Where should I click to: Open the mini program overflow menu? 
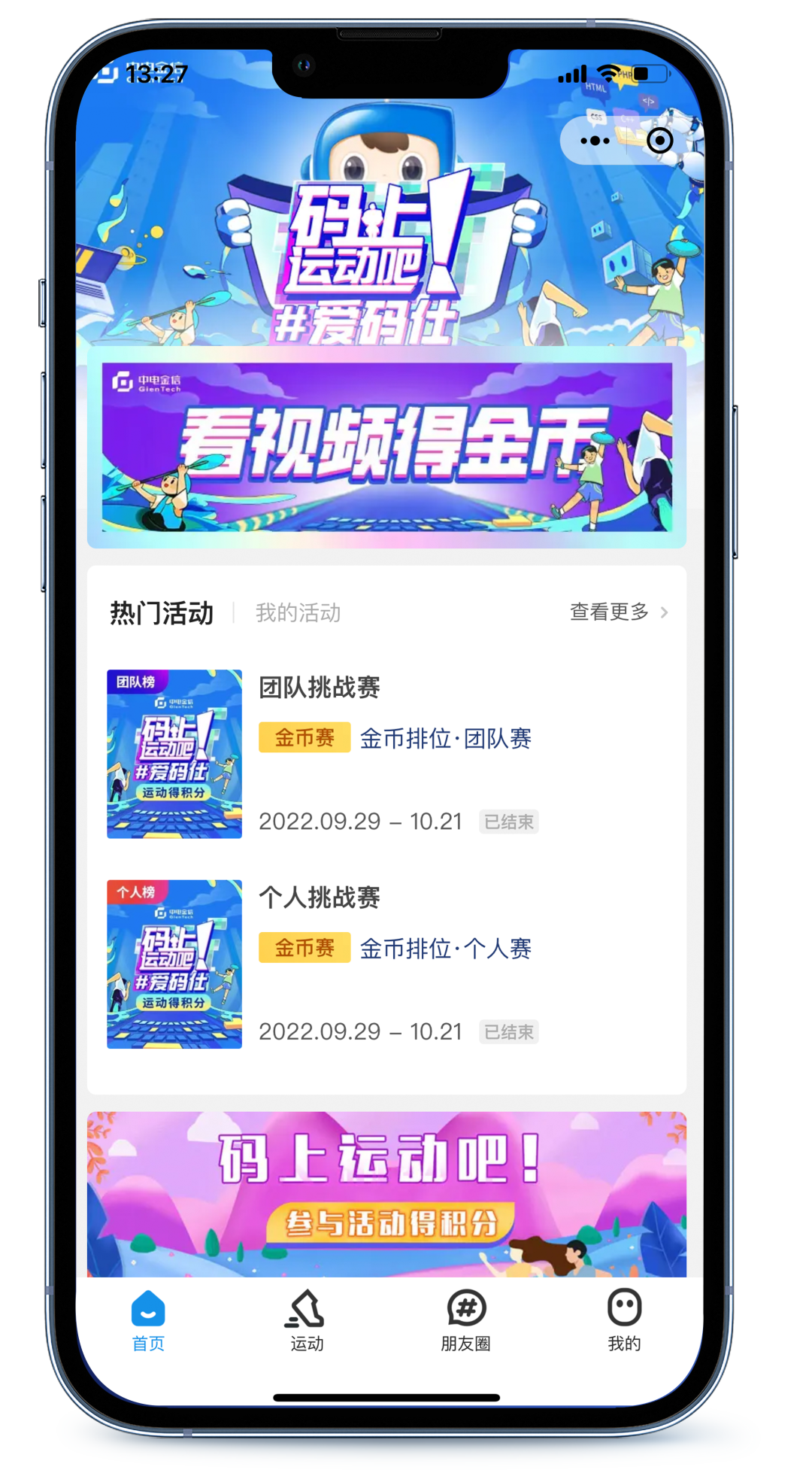pyautogui.click(x=595, y=141)
